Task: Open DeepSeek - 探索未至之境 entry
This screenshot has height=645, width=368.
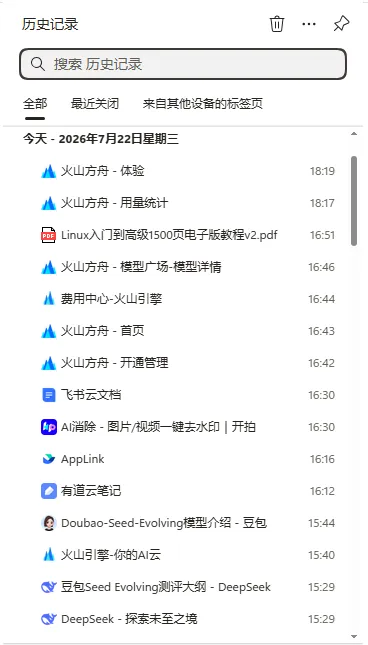Action: pos(187,619)
